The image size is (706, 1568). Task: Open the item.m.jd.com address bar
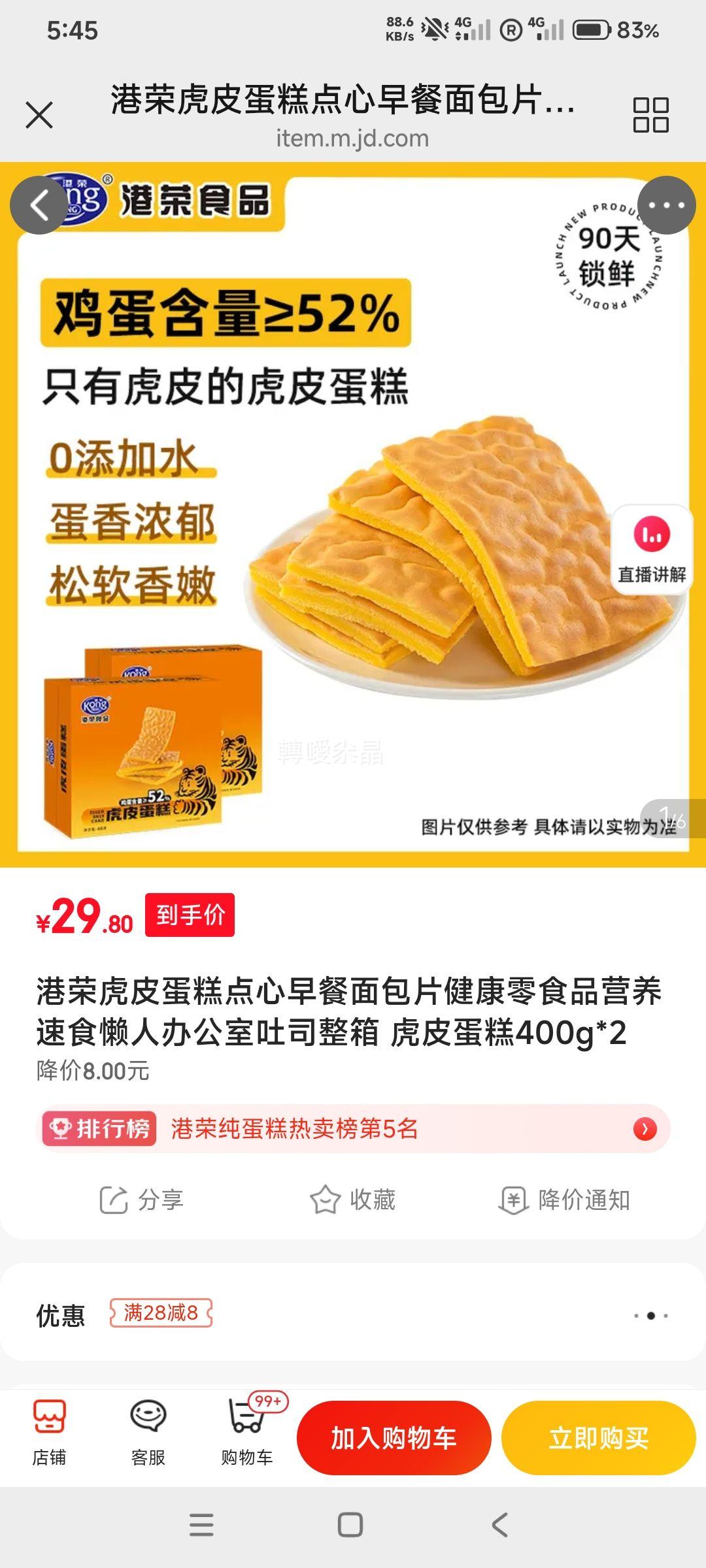point(353,138)
